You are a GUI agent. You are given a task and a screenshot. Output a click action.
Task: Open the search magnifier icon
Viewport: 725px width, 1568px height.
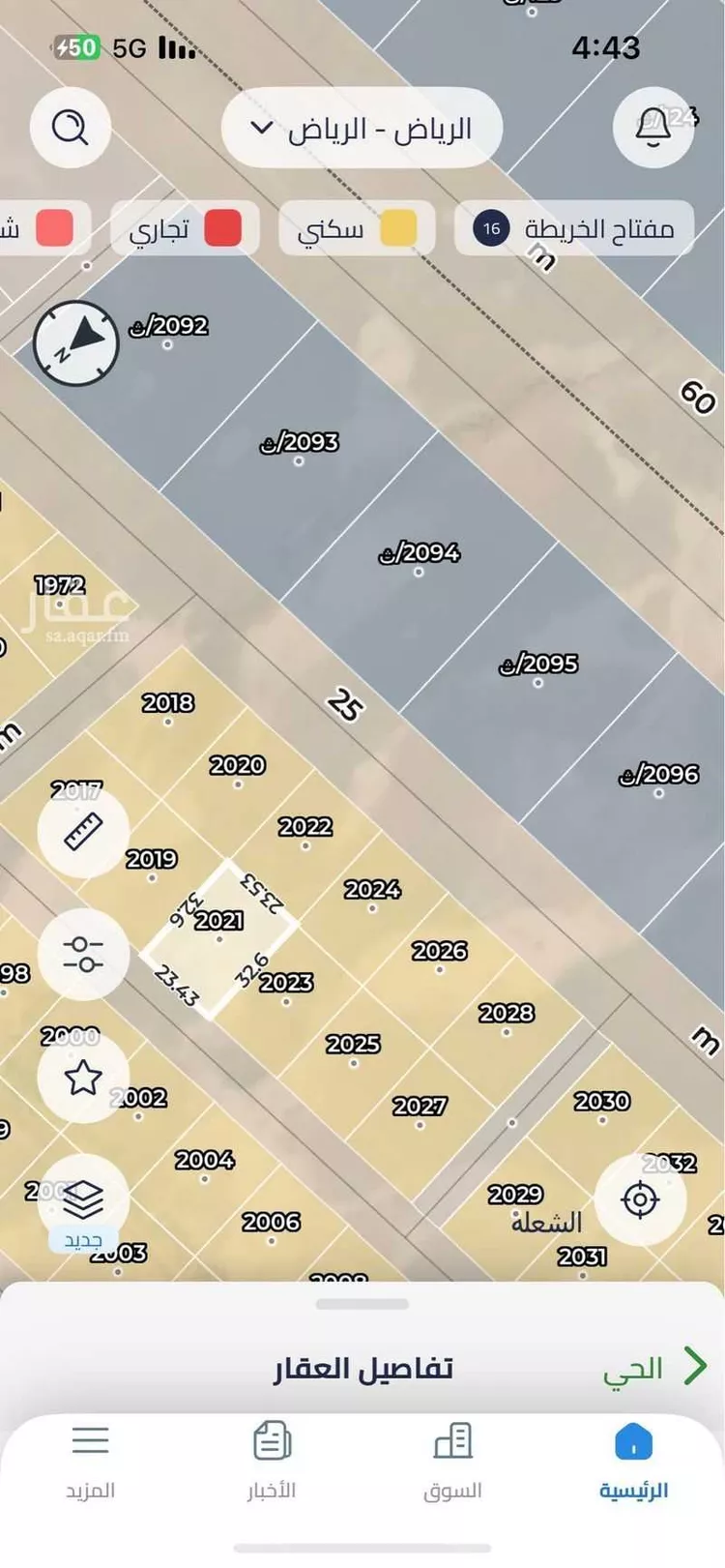70,127
